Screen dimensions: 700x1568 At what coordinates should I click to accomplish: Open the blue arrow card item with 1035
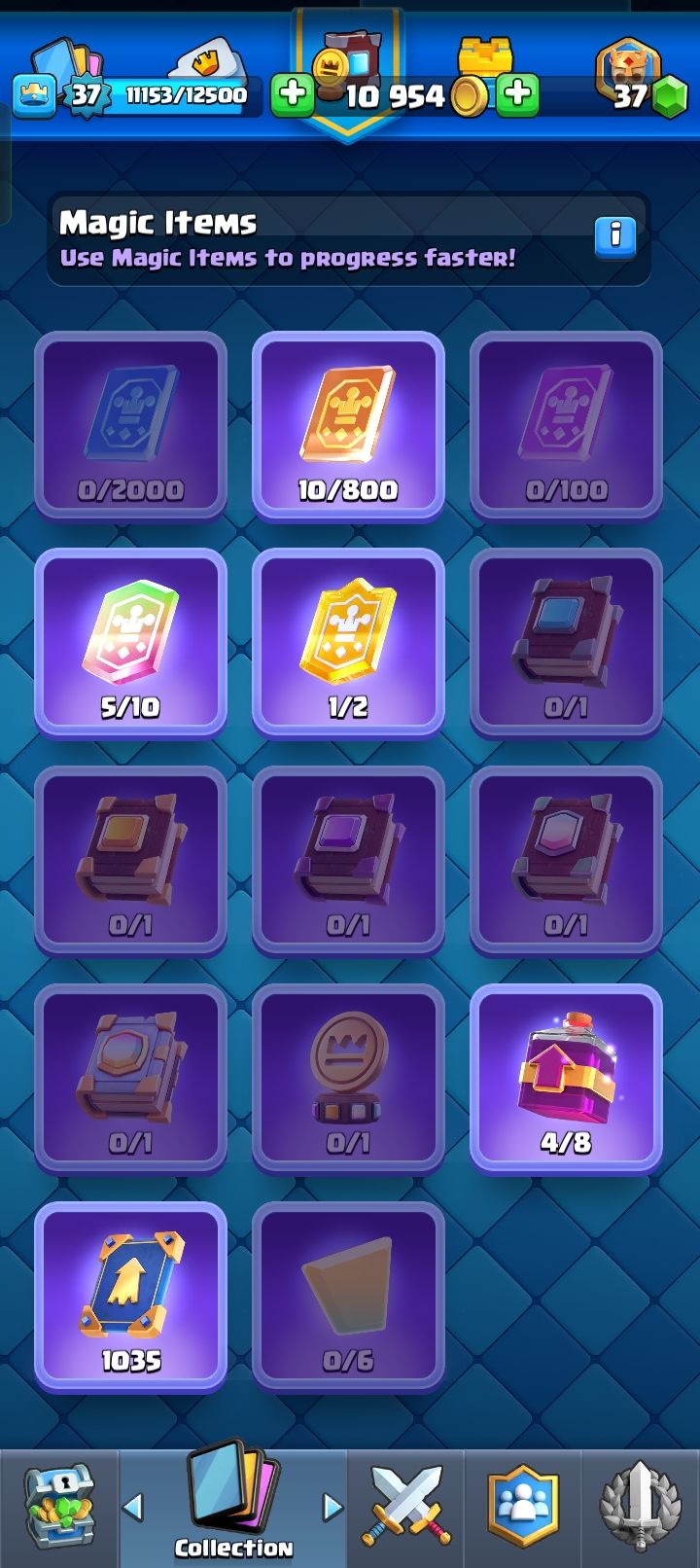(130, 1297)
